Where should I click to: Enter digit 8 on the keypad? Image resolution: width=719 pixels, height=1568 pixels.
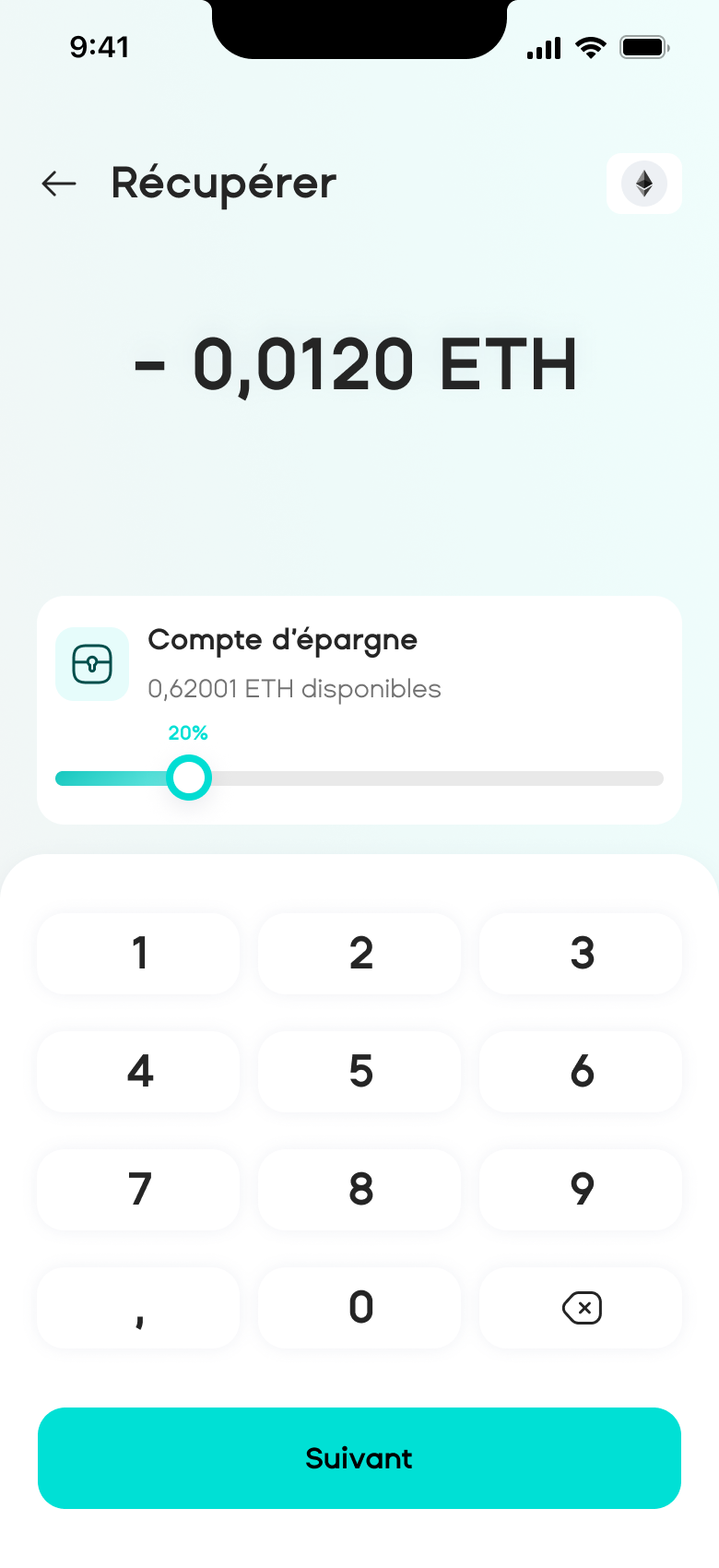click(359, 1189)
